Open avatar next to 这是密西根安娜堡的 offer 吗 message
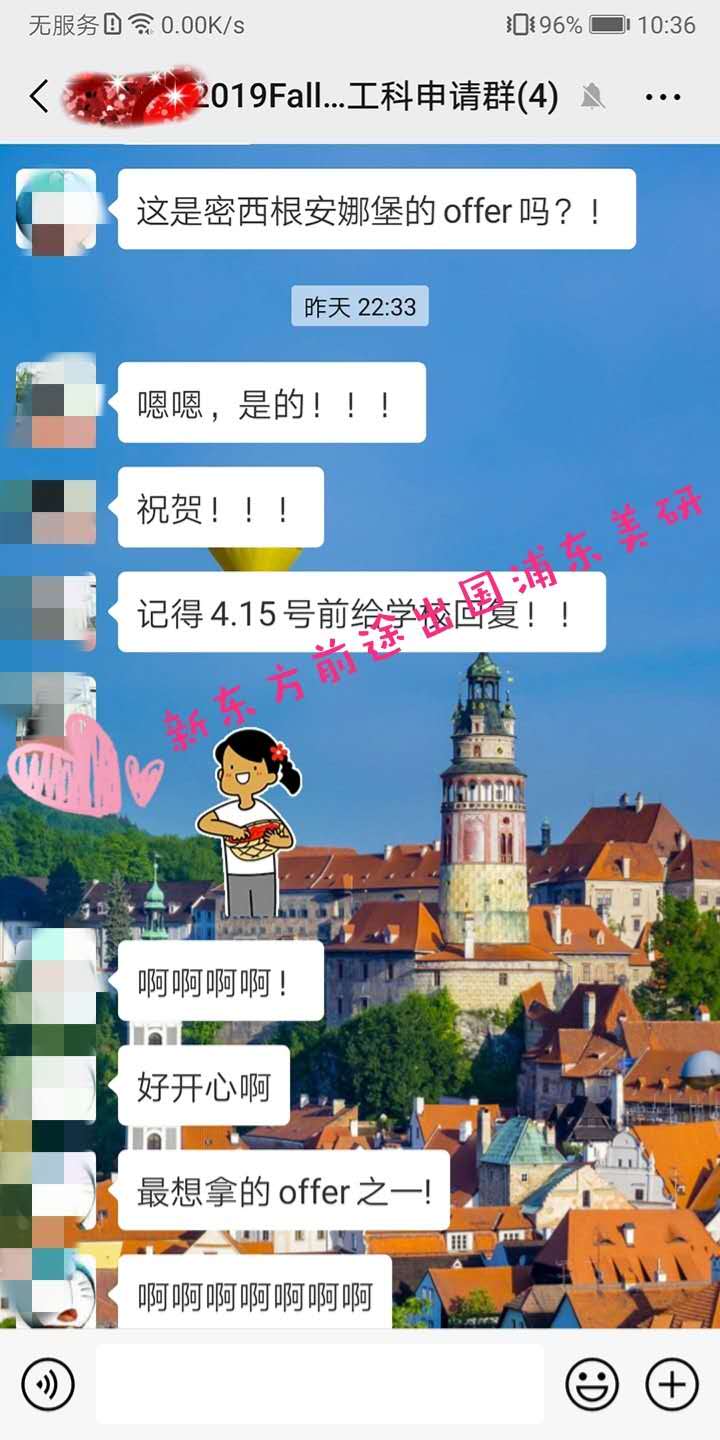 coord(55,209)
